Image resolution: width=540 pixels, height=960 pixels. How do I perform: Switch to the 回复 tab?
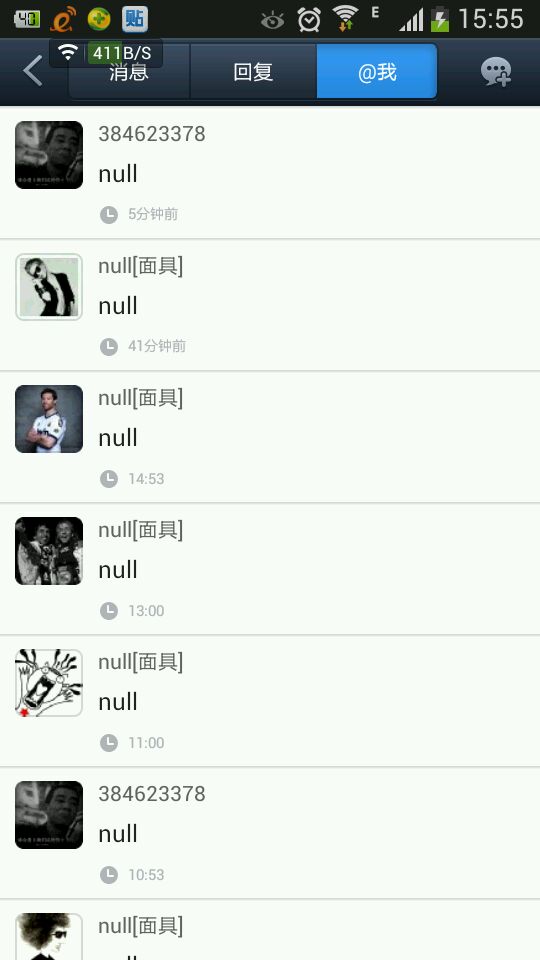[x=253, y=72]
